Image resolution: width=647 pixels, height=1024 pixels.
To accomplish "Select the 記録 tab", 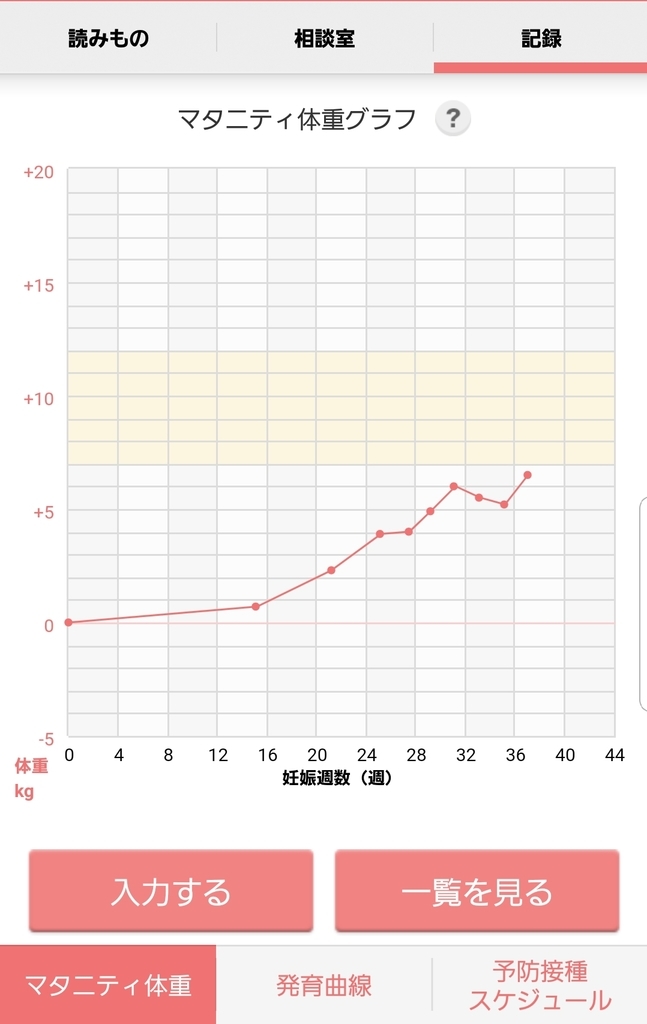I will (541, 39).
